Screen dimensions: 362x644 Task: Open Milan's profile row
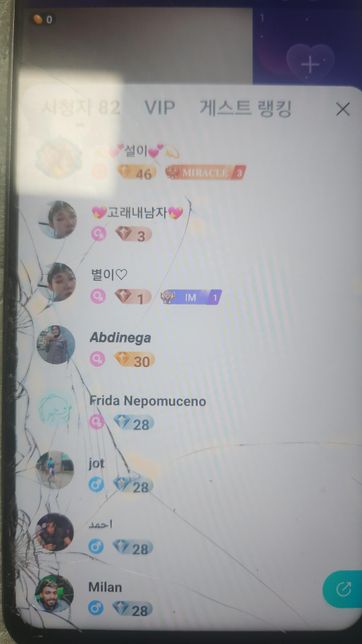point(189,597)
